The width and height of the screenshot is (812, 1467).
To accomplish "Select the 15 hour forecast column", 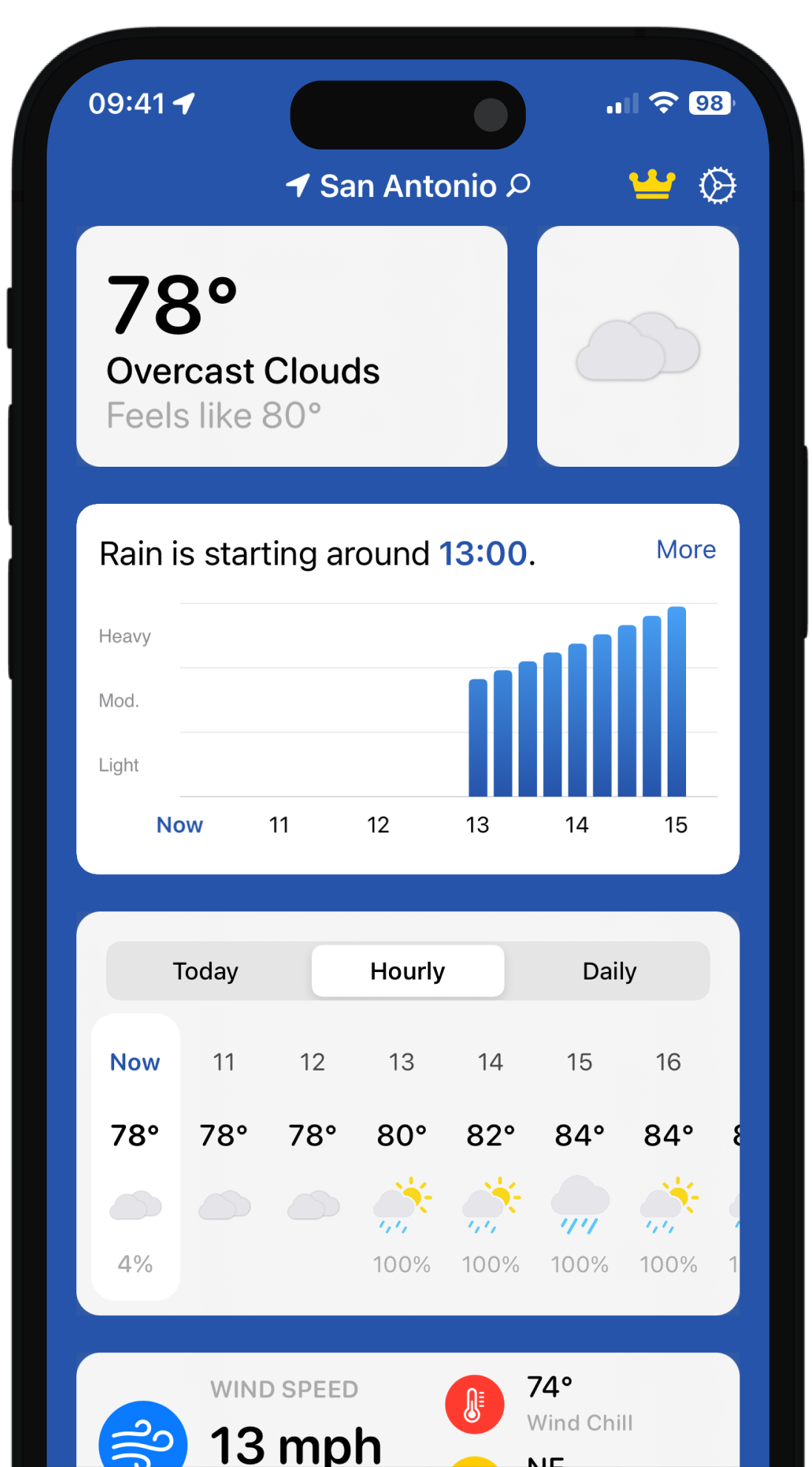I will (579, 1157).
